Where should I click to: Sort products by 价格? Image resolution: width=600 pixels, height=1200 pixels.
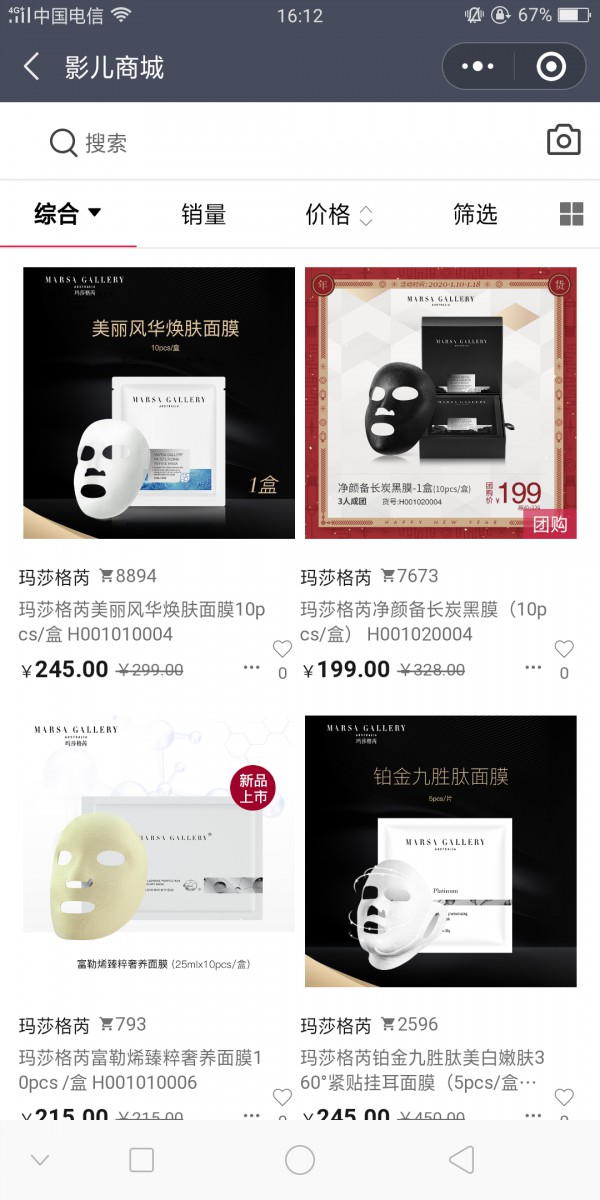pyautogui.click(x=338, y=214)
